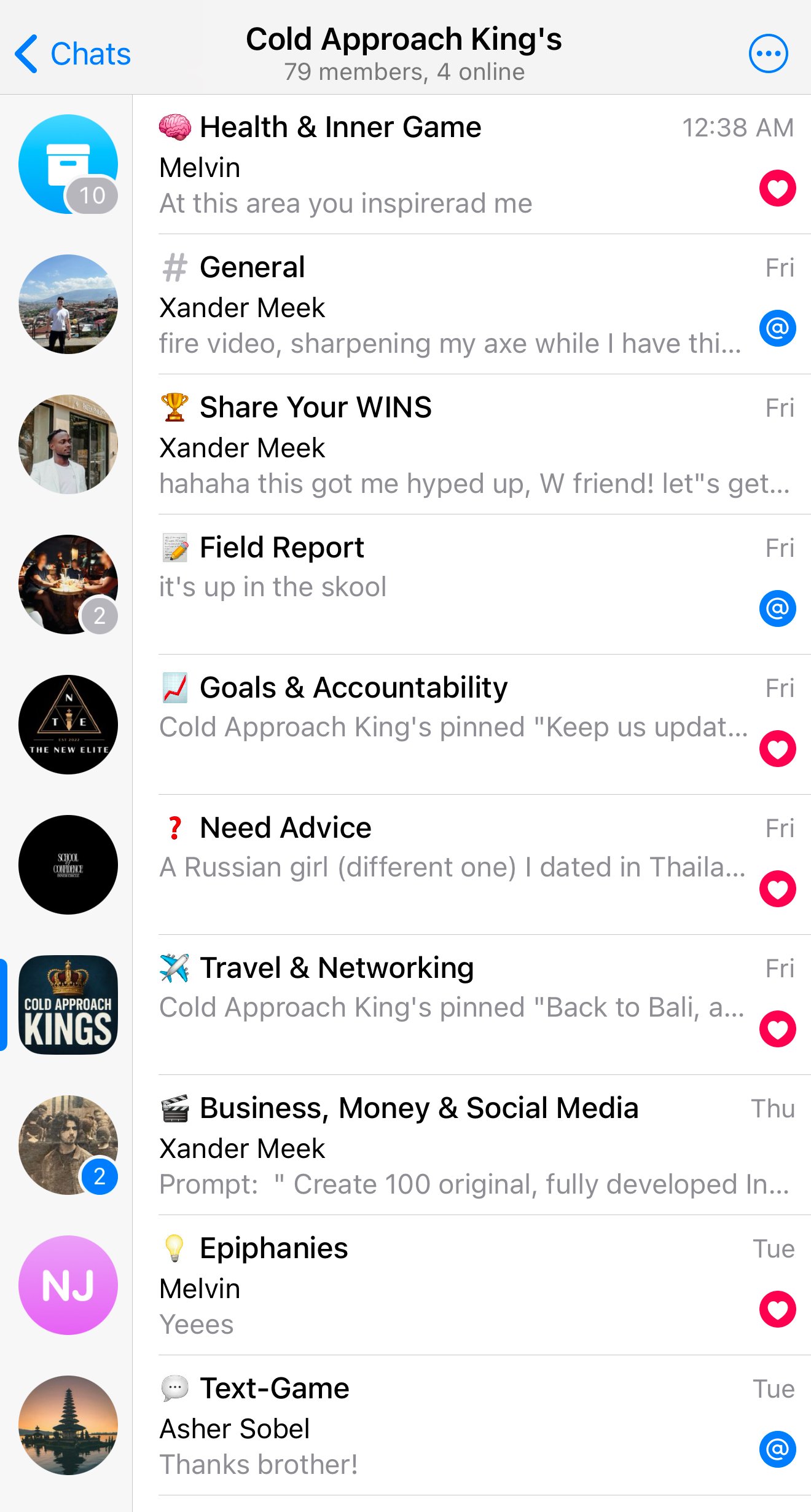Switch to the NJ chat avatar
The width and height of the screenshot is (811, 1512).
(x=68, y=1285)
